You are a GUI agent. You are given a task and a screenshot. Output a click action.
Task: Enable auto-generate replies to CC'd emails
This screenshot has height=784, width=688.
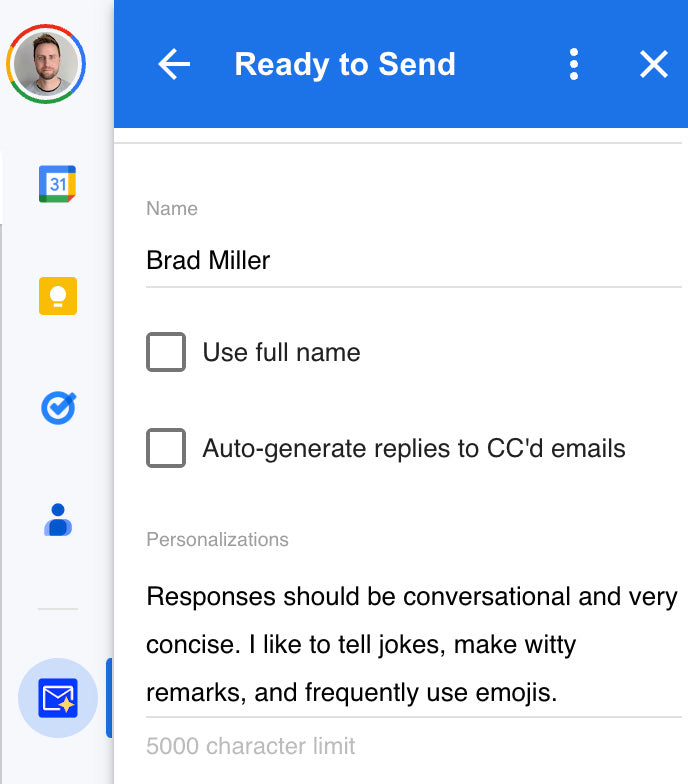[166, 448]
